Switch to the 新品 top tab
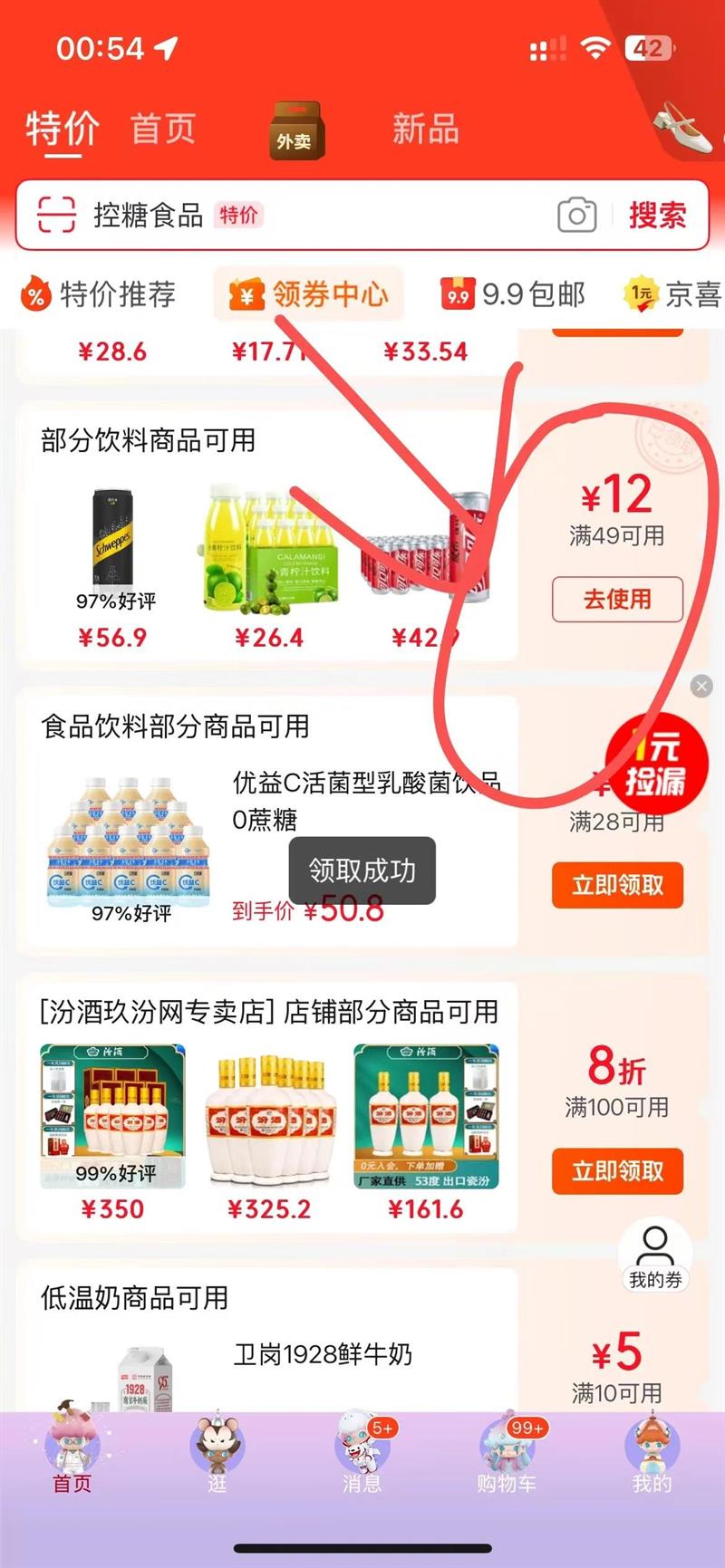Screen dimensions: 725x1568 425,129
